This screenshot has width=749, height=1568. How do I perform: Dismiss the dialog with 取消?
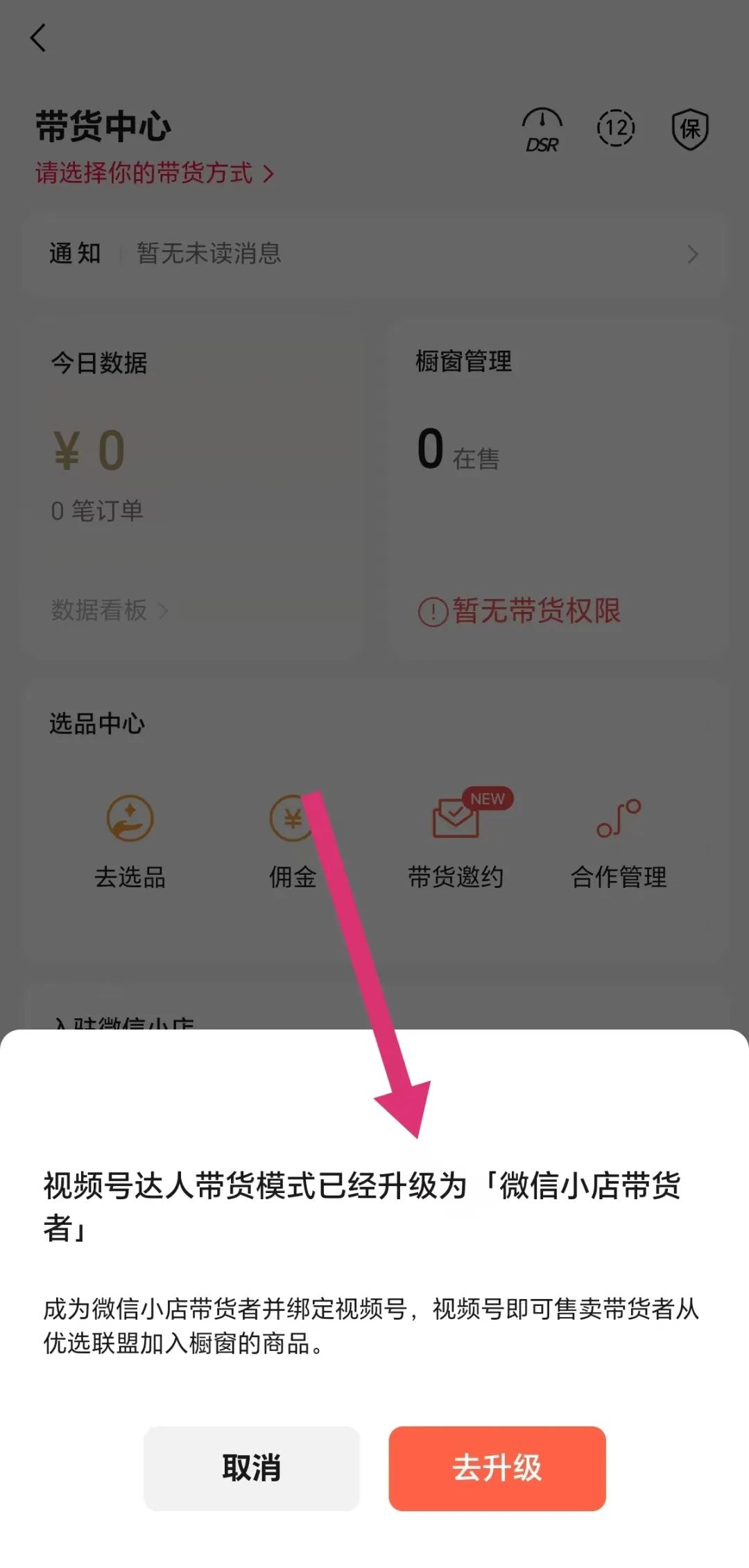click(x=252, y=1467)
